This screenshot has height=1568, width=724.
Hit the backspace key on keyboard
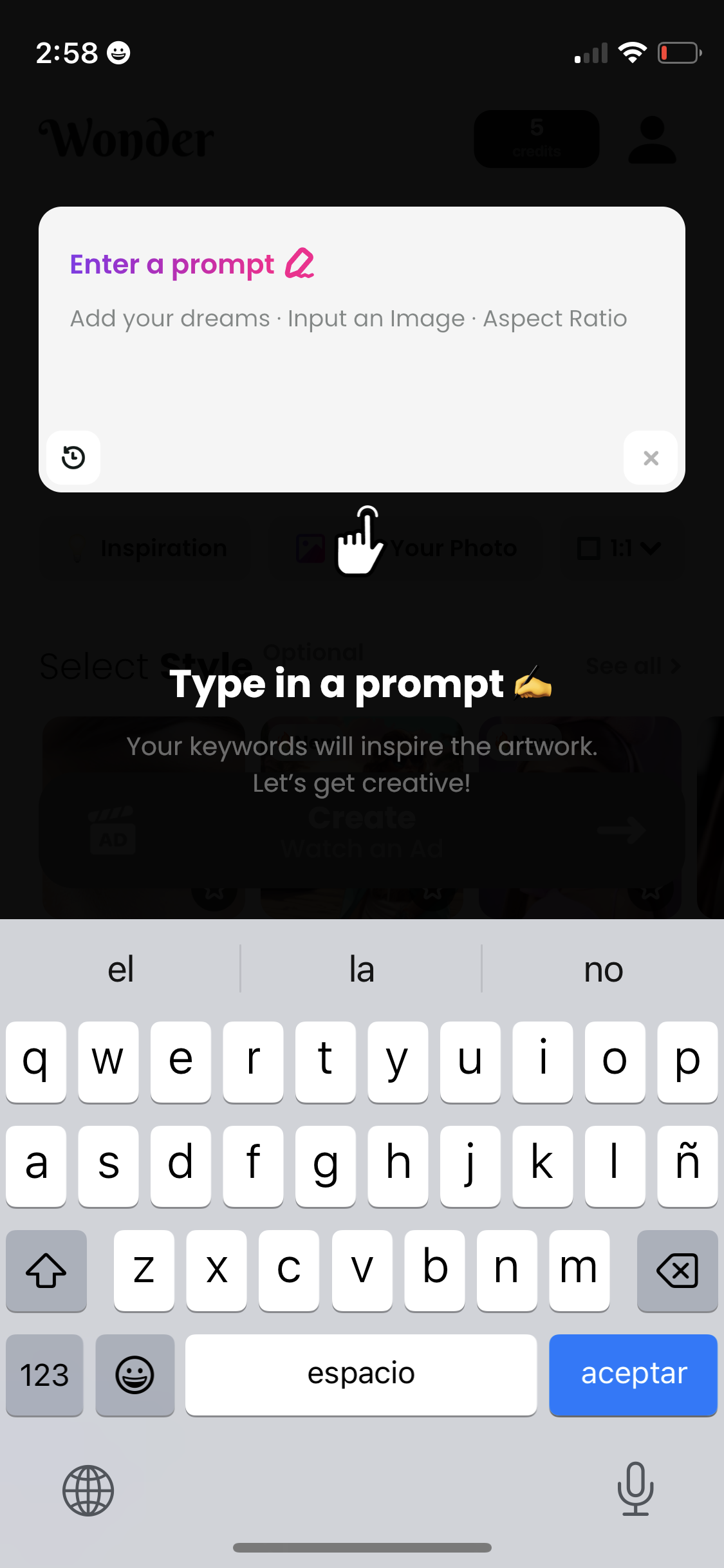pos(677,1270)
